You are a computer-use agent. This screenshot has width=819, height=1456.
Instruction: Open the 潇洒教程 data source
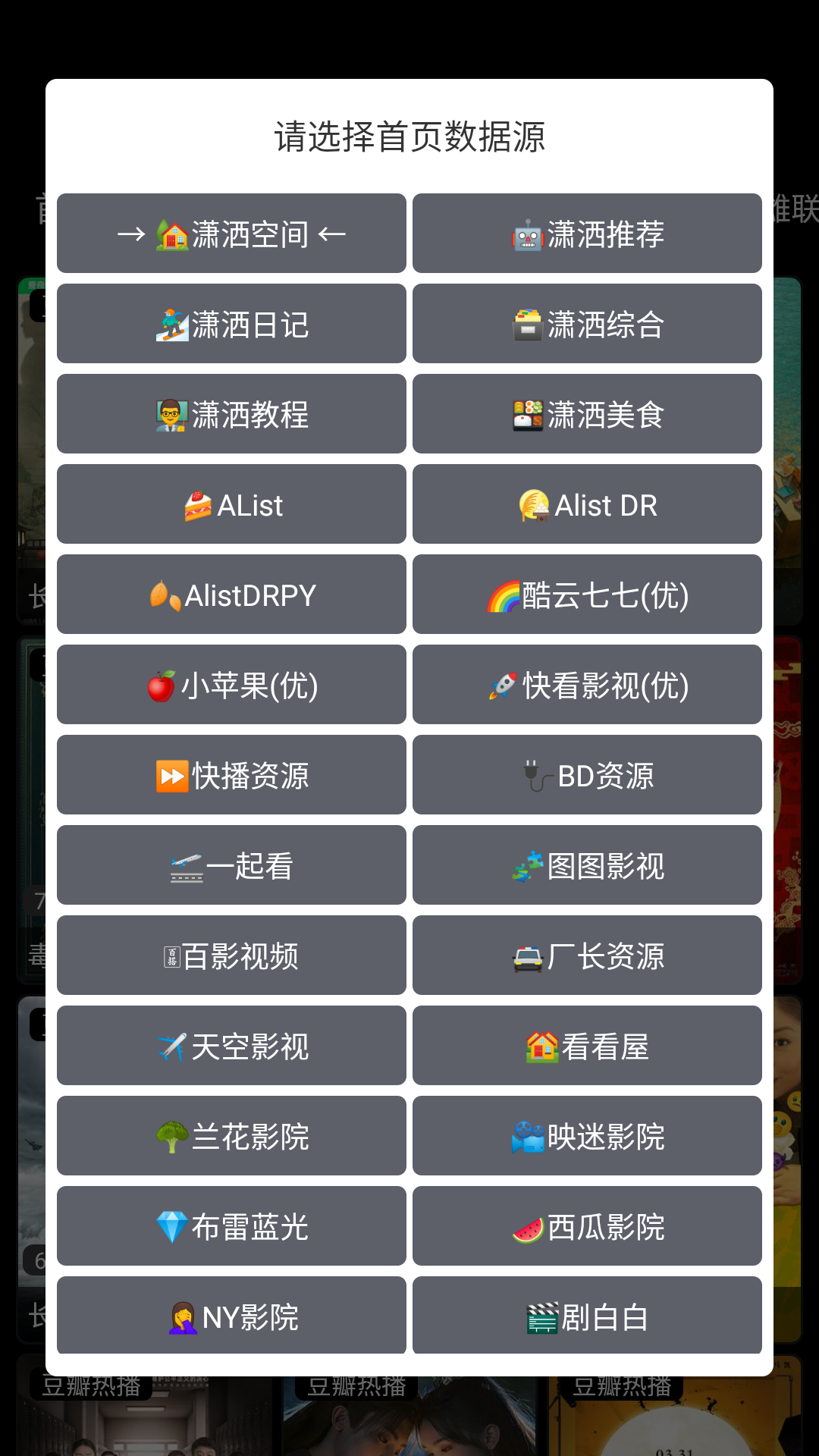(231, 413)
